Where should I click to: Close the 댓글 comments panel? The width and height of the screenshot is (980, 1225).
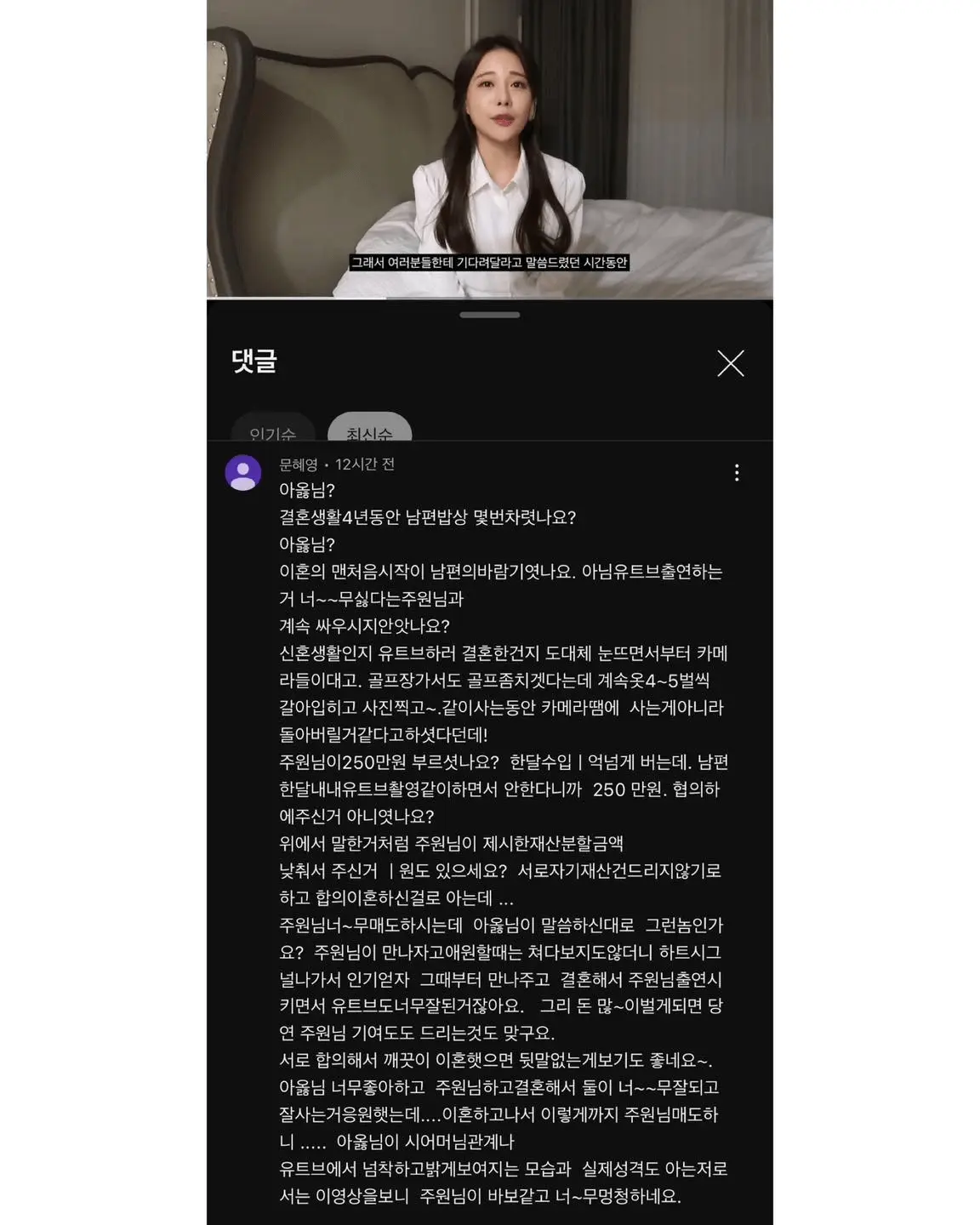pyautogui.click(x=730, y=363)
